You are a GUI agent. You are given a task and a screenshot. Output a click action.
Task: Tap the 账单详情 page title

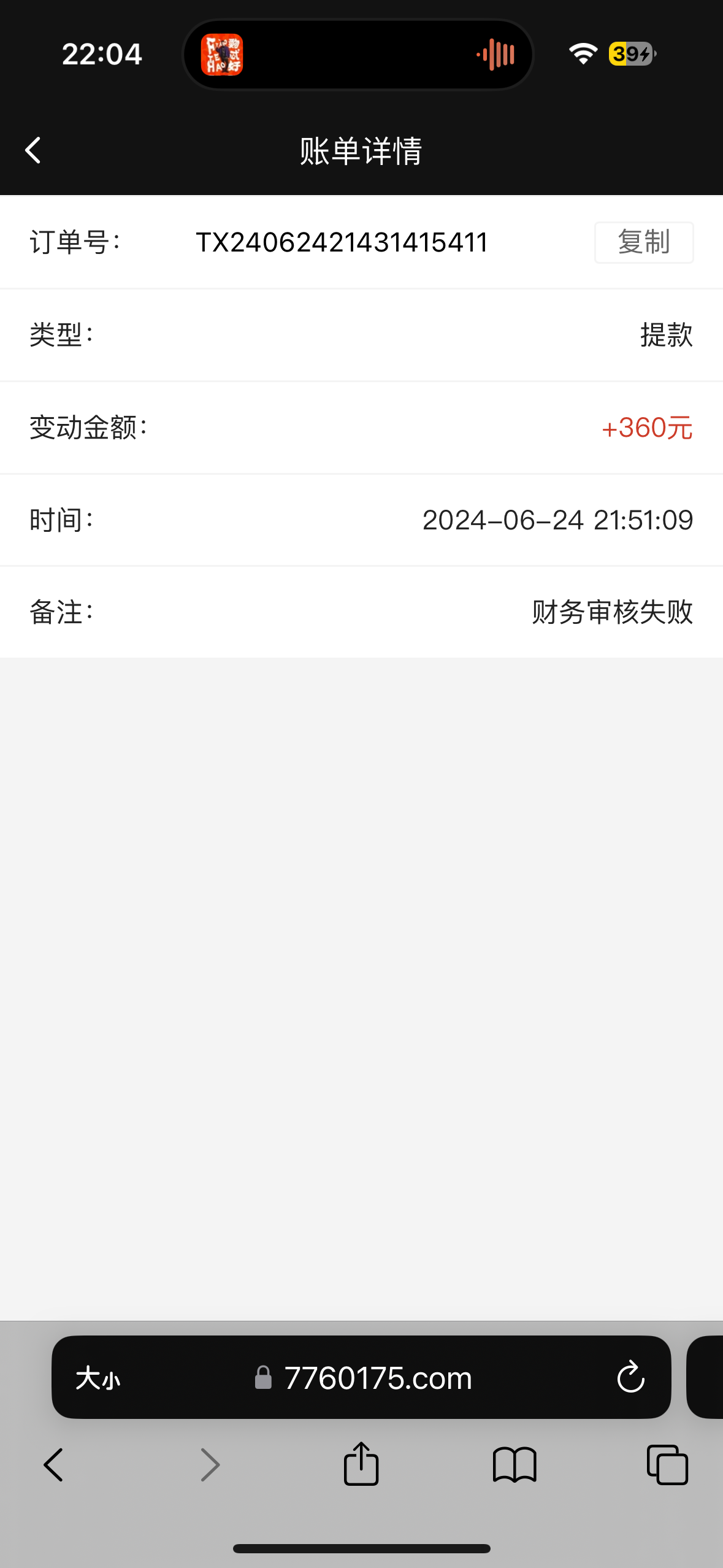(361, 152)
